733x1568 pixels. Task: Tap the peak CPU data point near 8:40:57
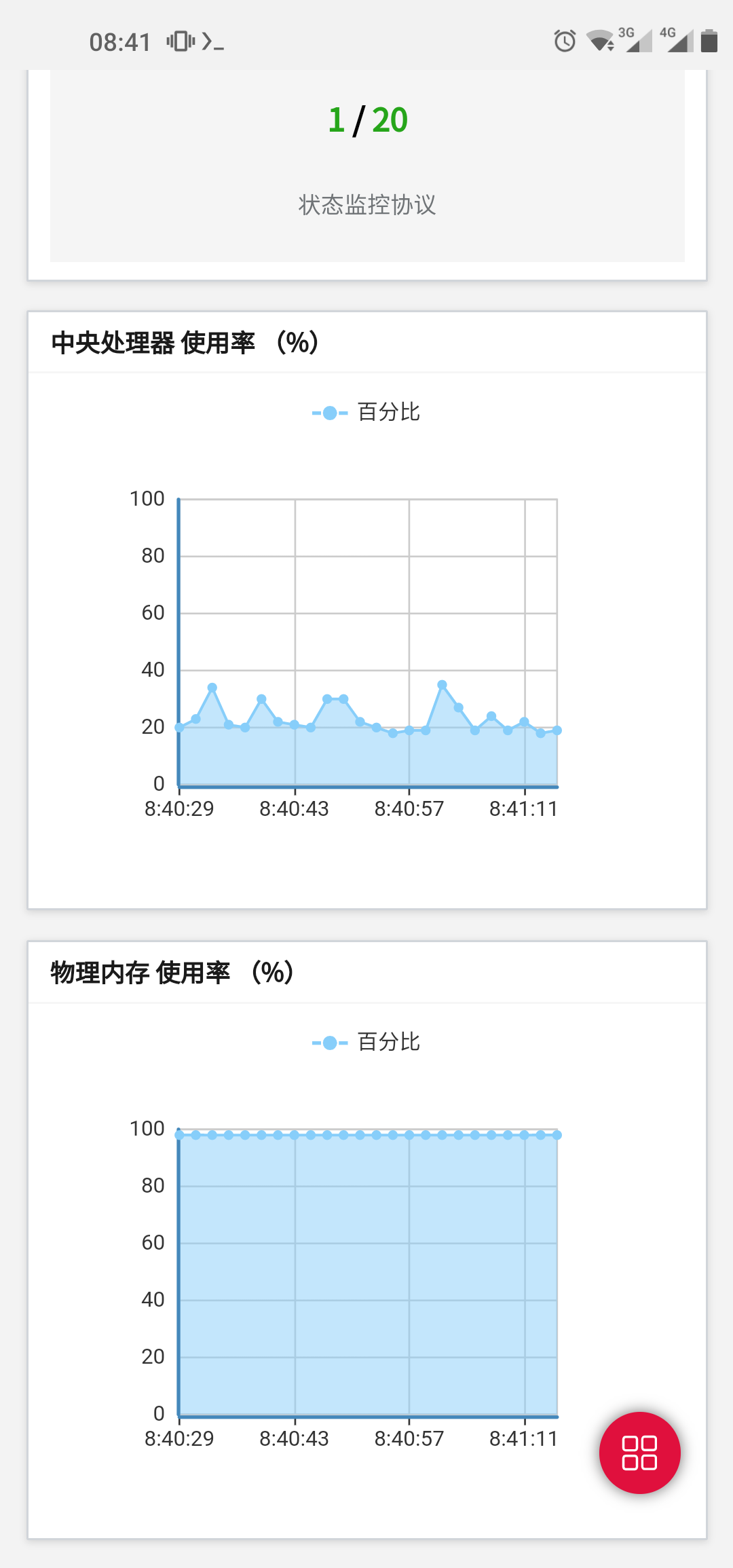[x=443, y=684]
